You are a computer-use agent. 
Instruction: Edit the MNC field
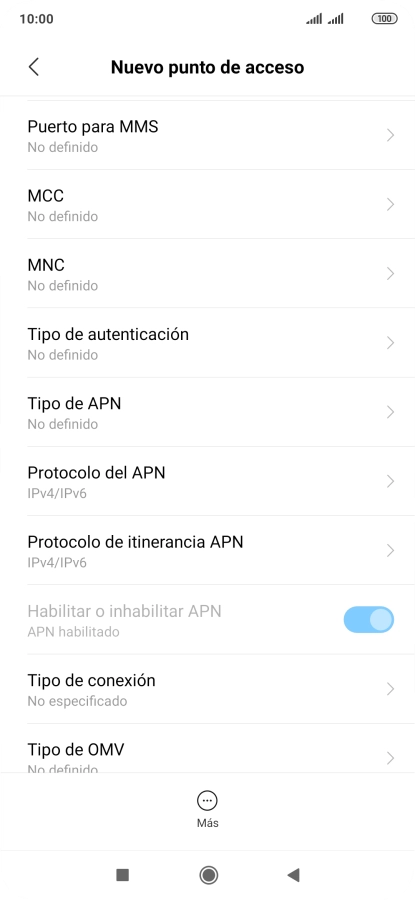coord(207,273)
